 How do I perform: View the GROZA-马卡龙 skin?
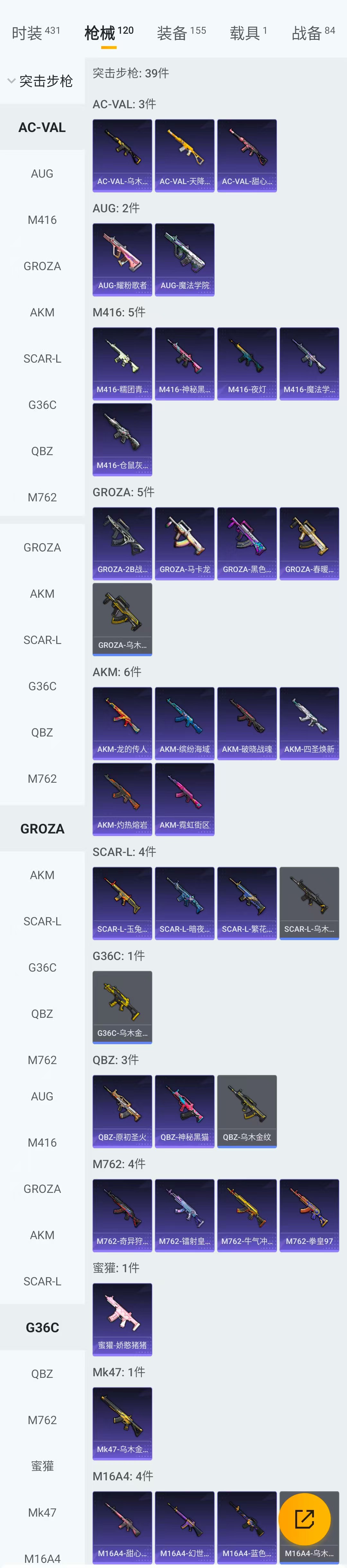[184, 543]
